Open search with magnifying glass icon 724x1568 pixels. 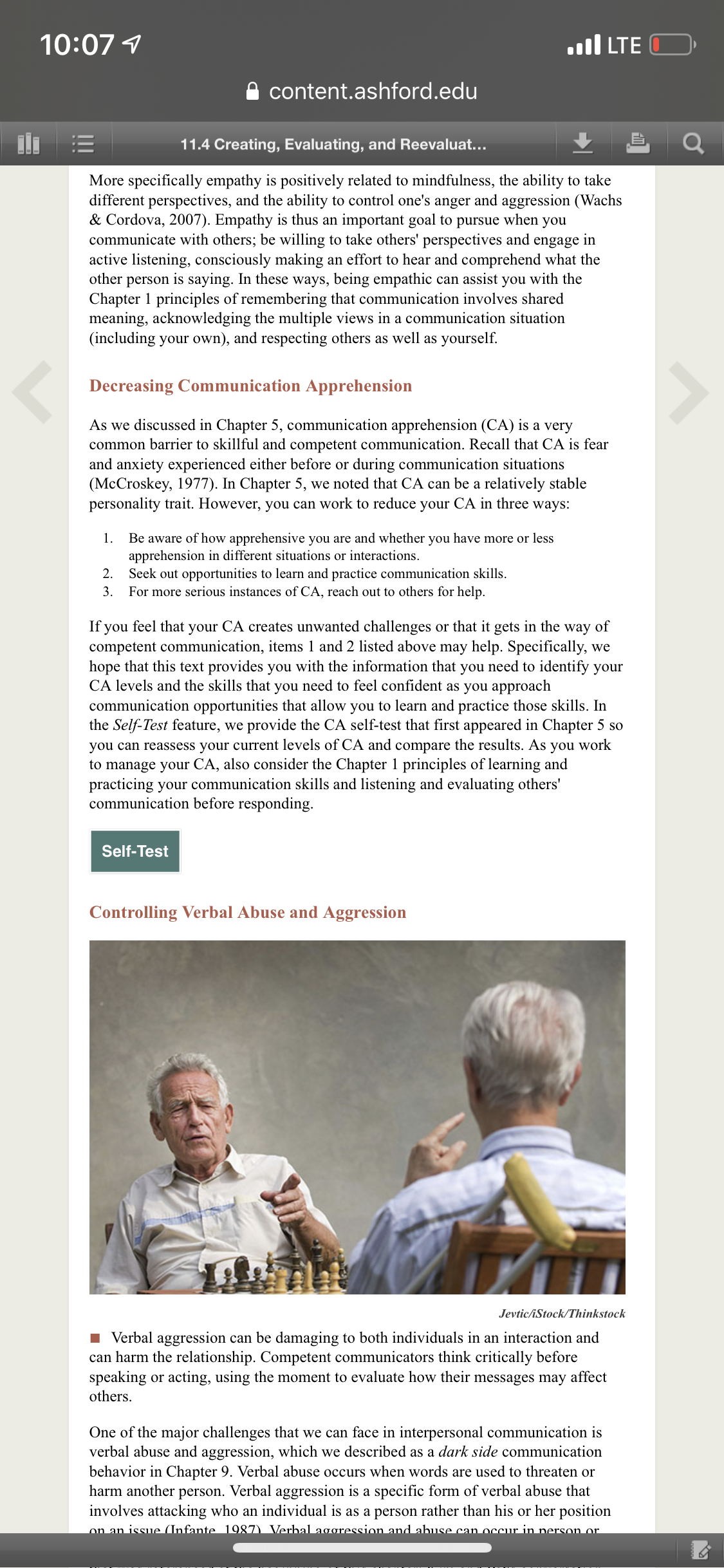pyautogui.click(x=693, y=143)
